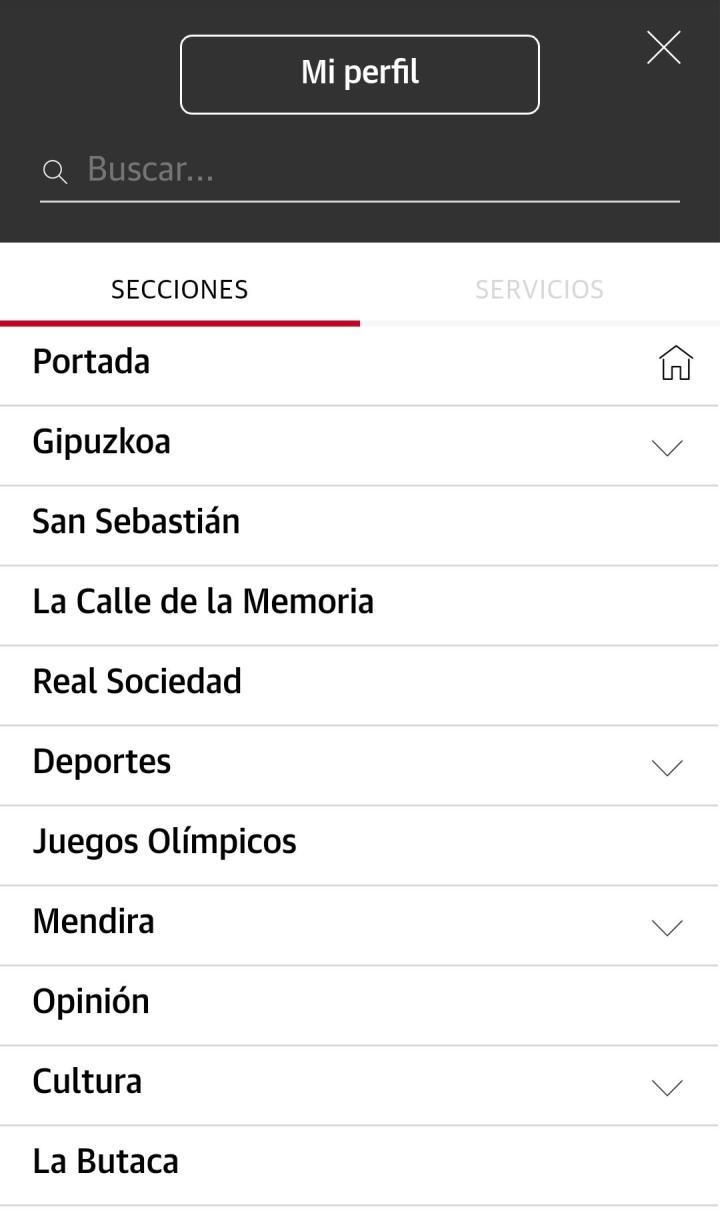
Task: Open Mi perfil
Action: [x=360, y=74]
